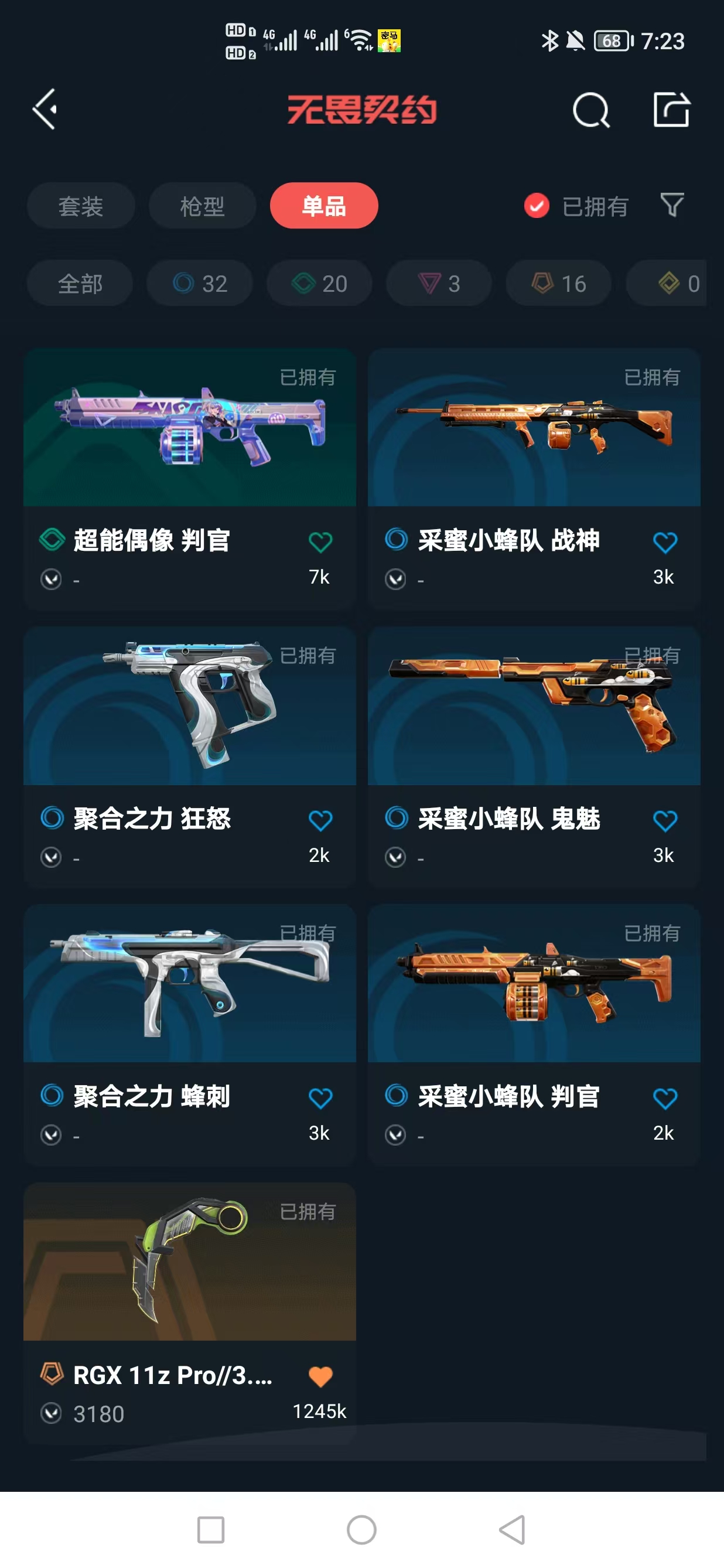Select the gold rarity filter showing 16
724x1568 pixels.
tap(558, 283)
